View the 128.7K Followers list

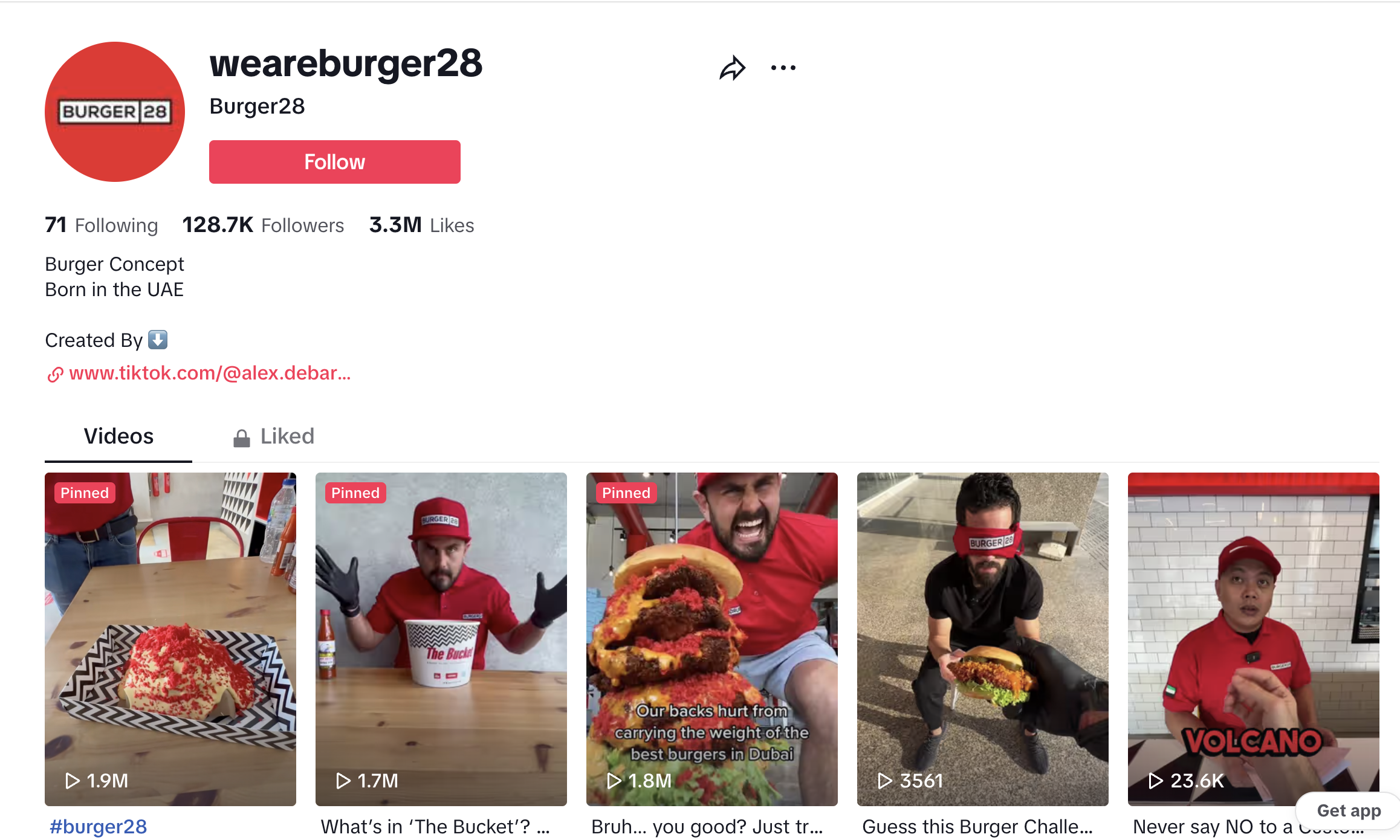(x=263, y=225)
